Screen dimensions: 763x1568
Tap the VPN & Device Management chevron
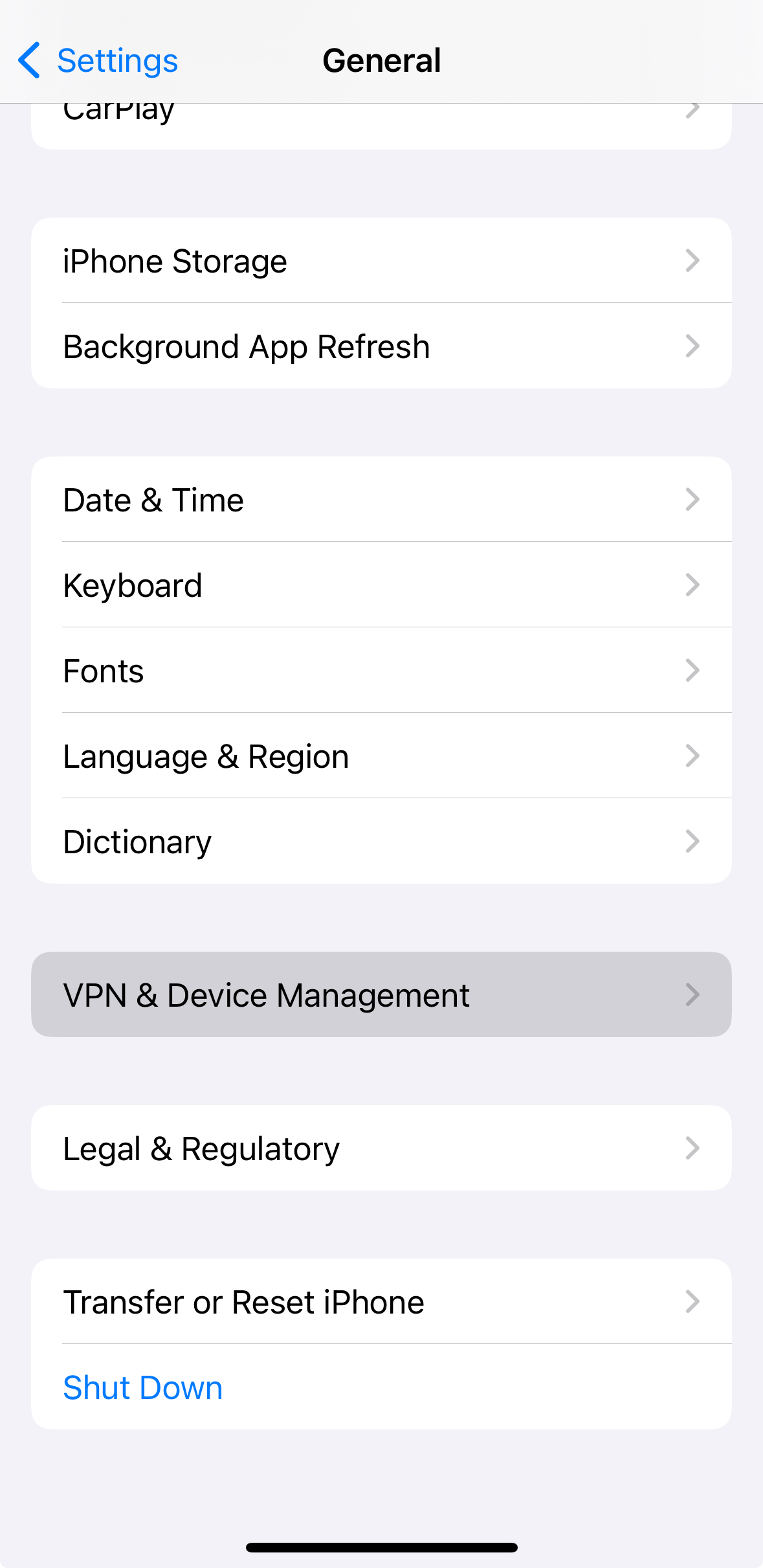click(692, 995)
